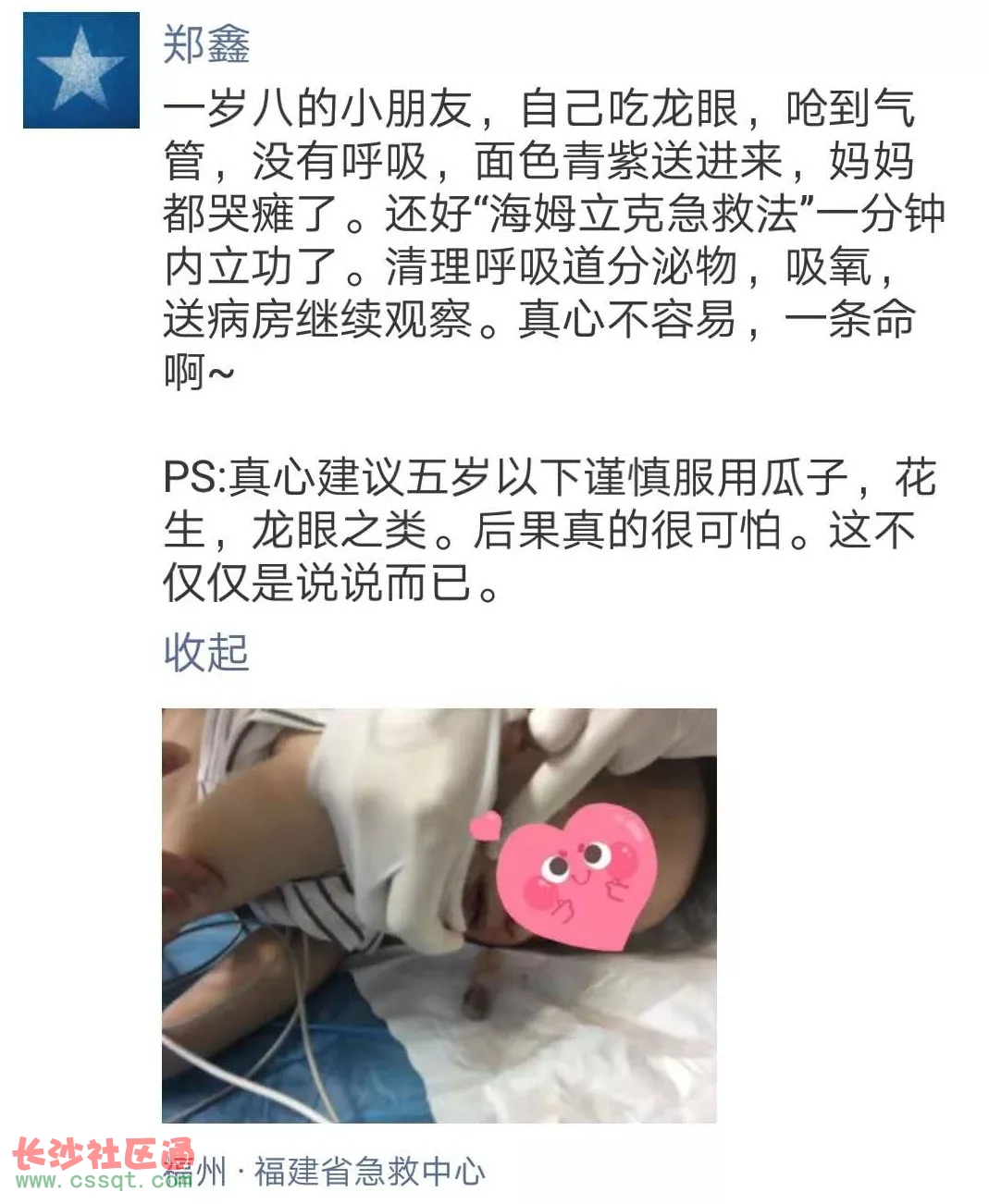Open 郑鑫's profile avatar

(x=81, y=69)
